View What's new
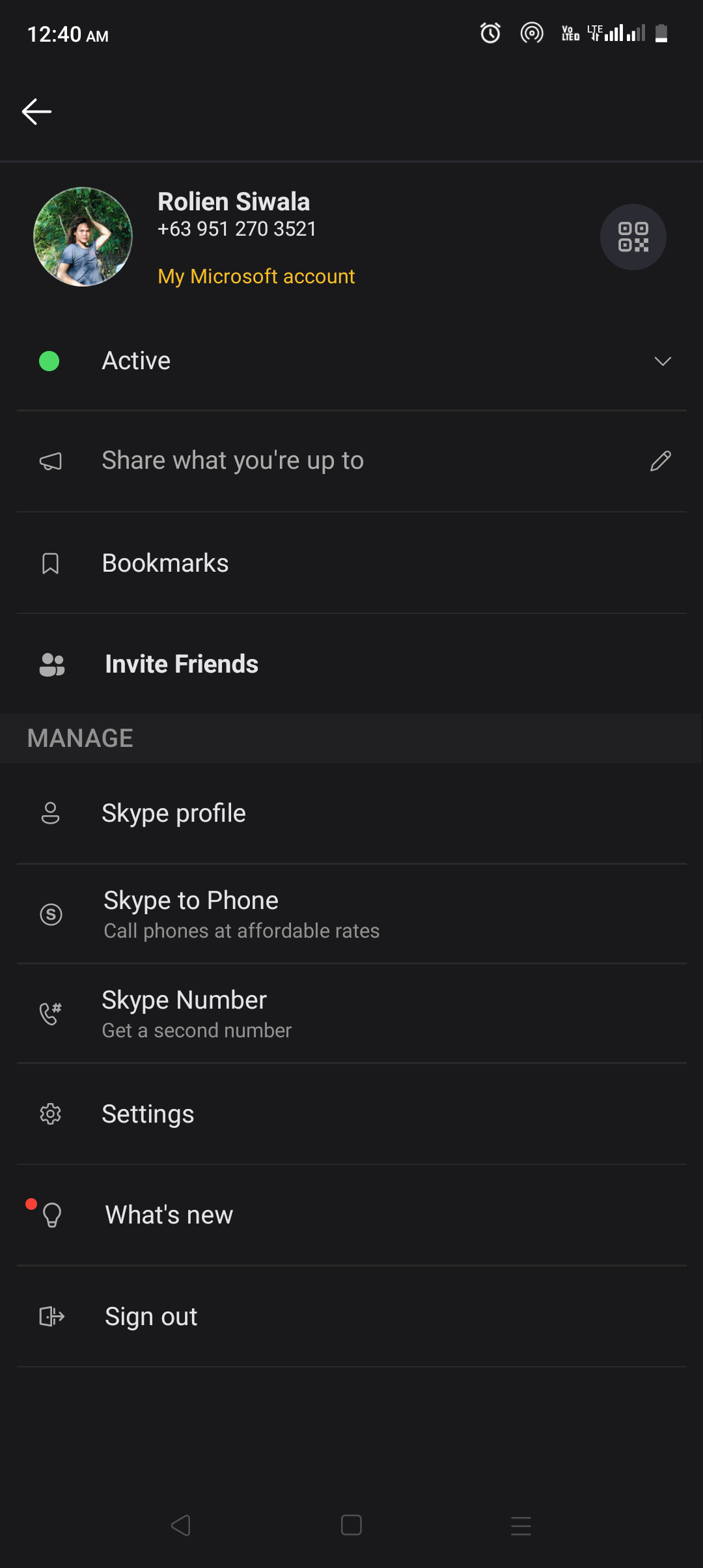The height and width of the screenshot is (1568, 703). (x=351, y=1215)
